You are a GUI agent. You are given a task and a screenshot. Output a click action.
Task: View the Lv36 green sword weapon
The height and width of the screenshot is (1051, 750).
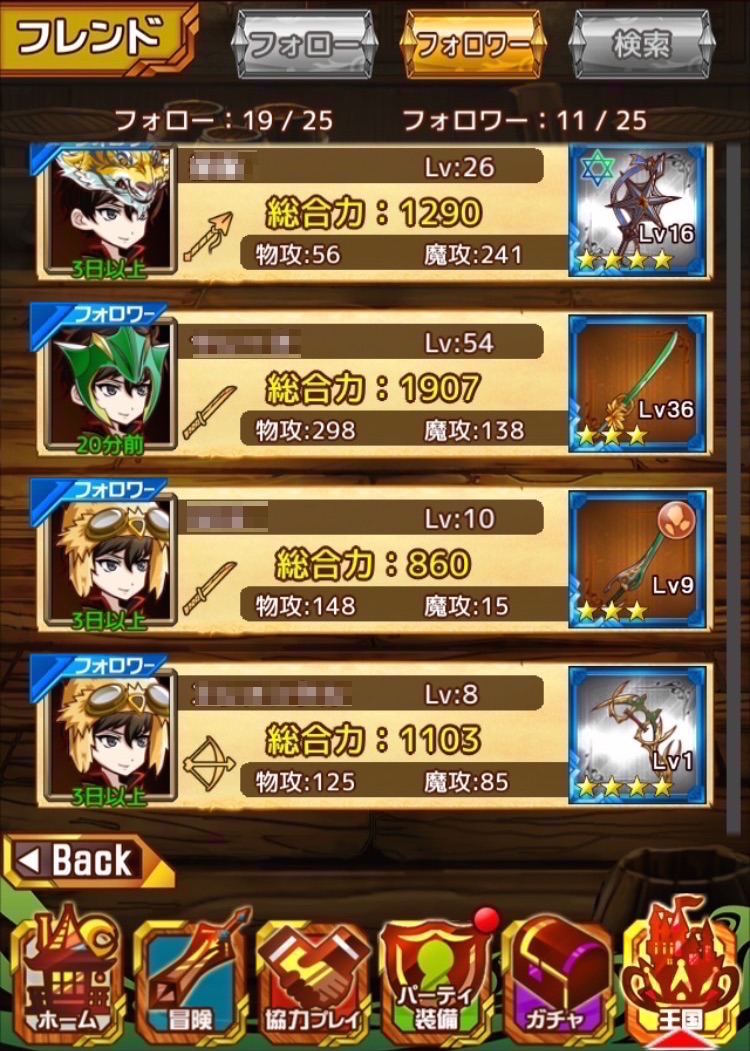[x=637, y=380]
